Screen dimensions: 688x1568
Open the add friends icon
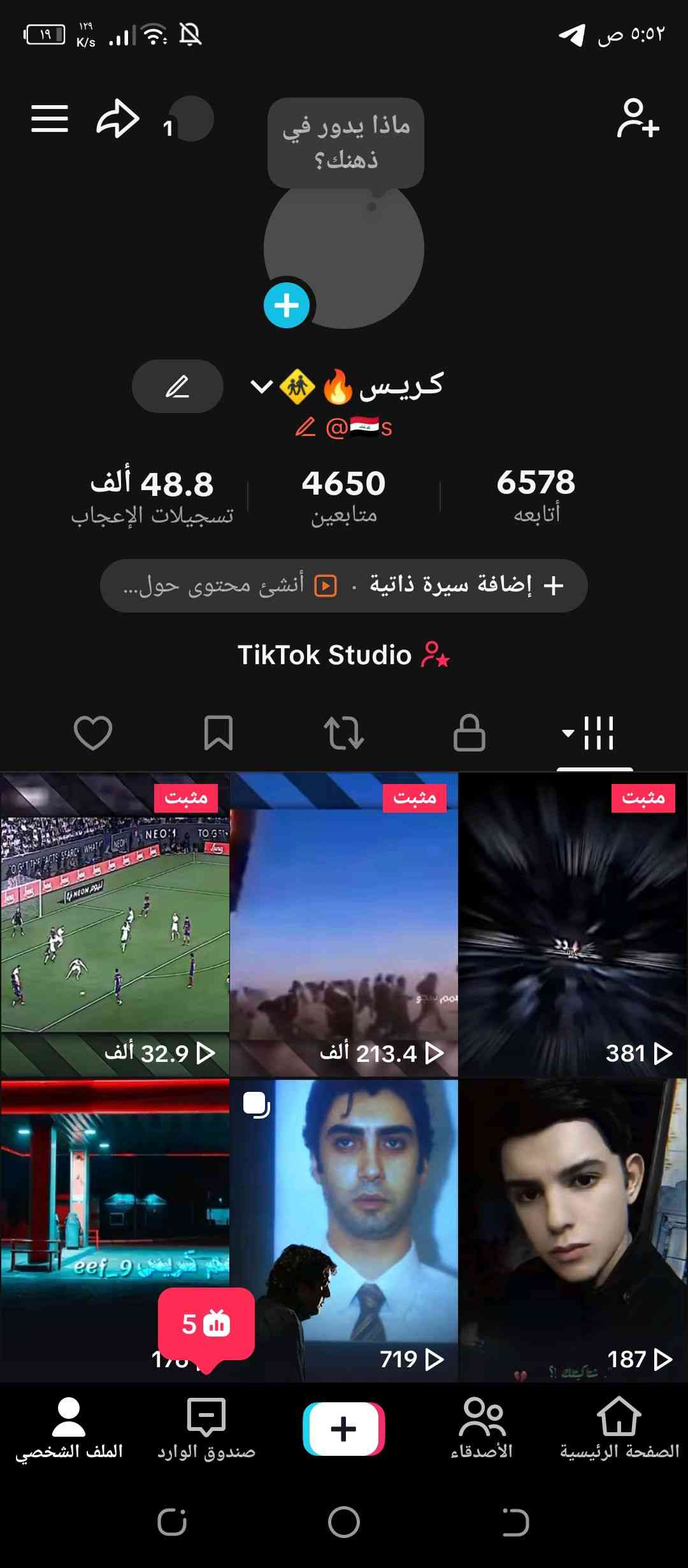tap(638, 119)
